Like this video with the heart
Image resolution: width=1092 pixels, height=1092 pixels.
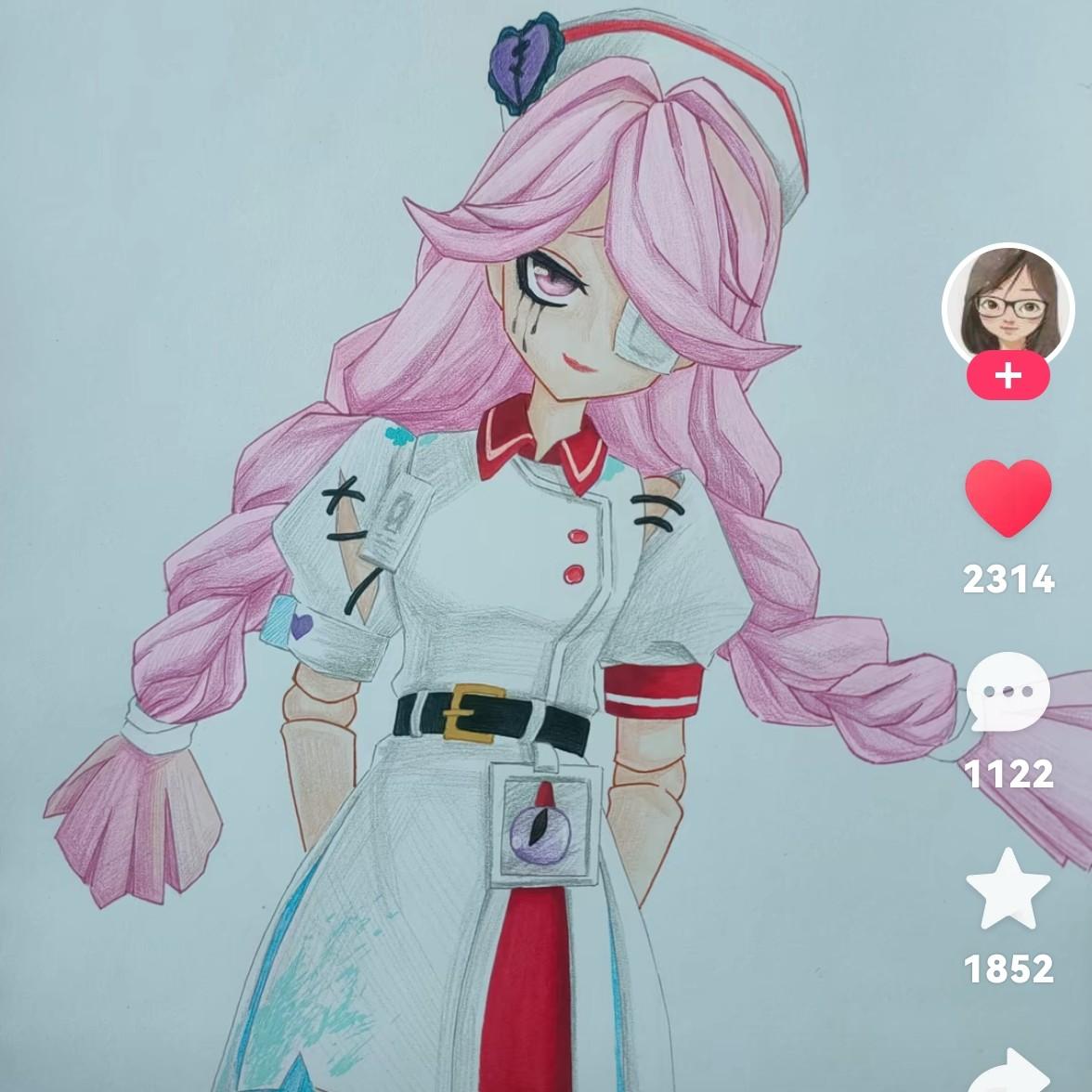pos(1007,499)
